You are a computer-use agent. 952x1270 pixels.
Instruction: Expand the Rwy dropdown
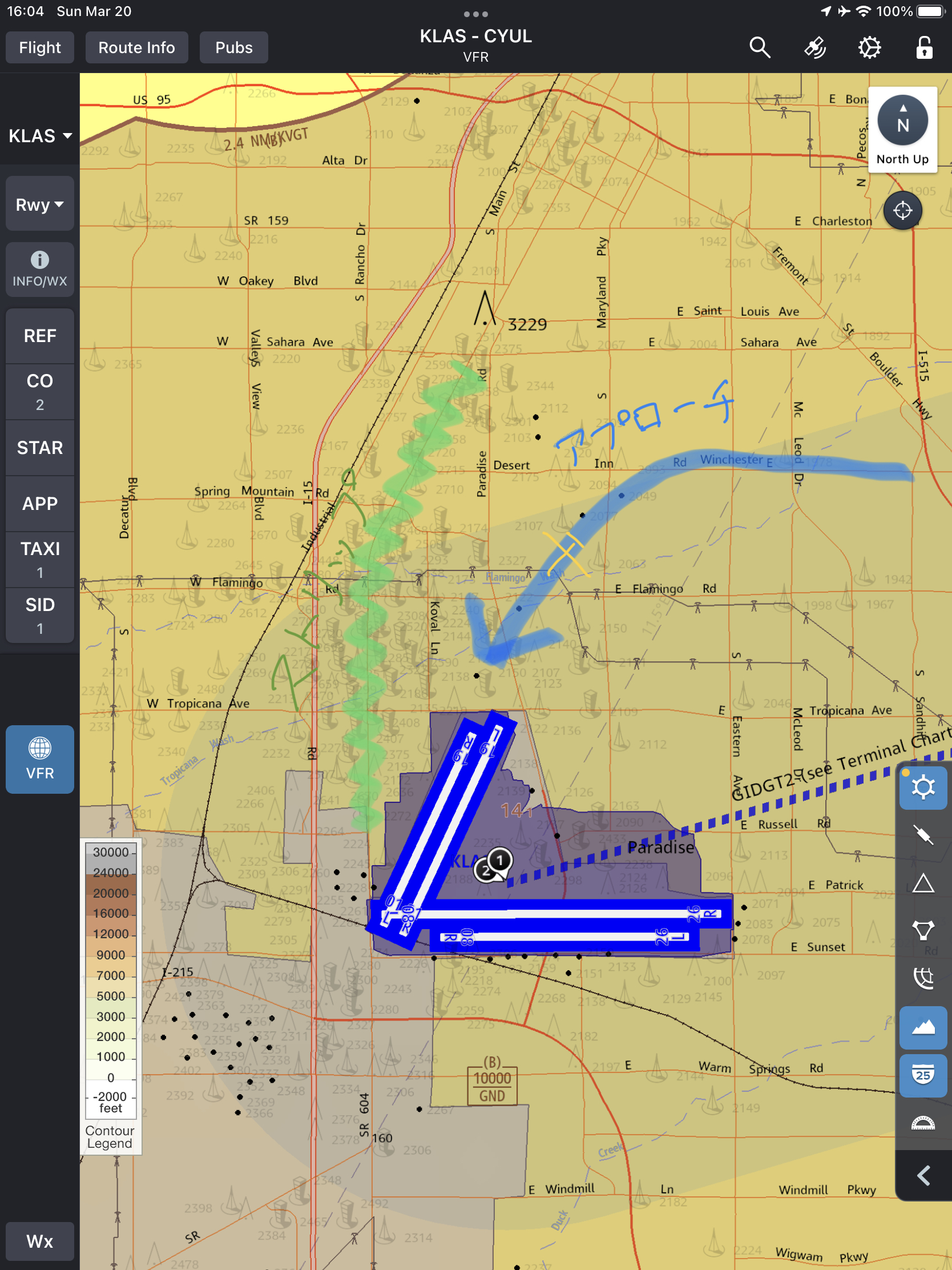[39, 204]
